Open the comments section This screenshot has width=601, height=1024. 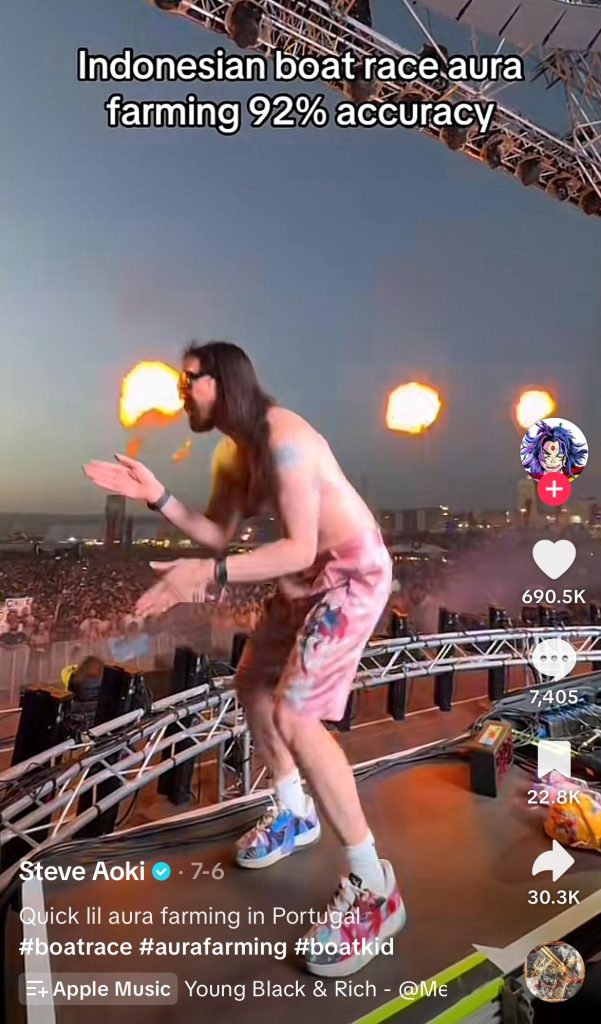pos(553,659)
